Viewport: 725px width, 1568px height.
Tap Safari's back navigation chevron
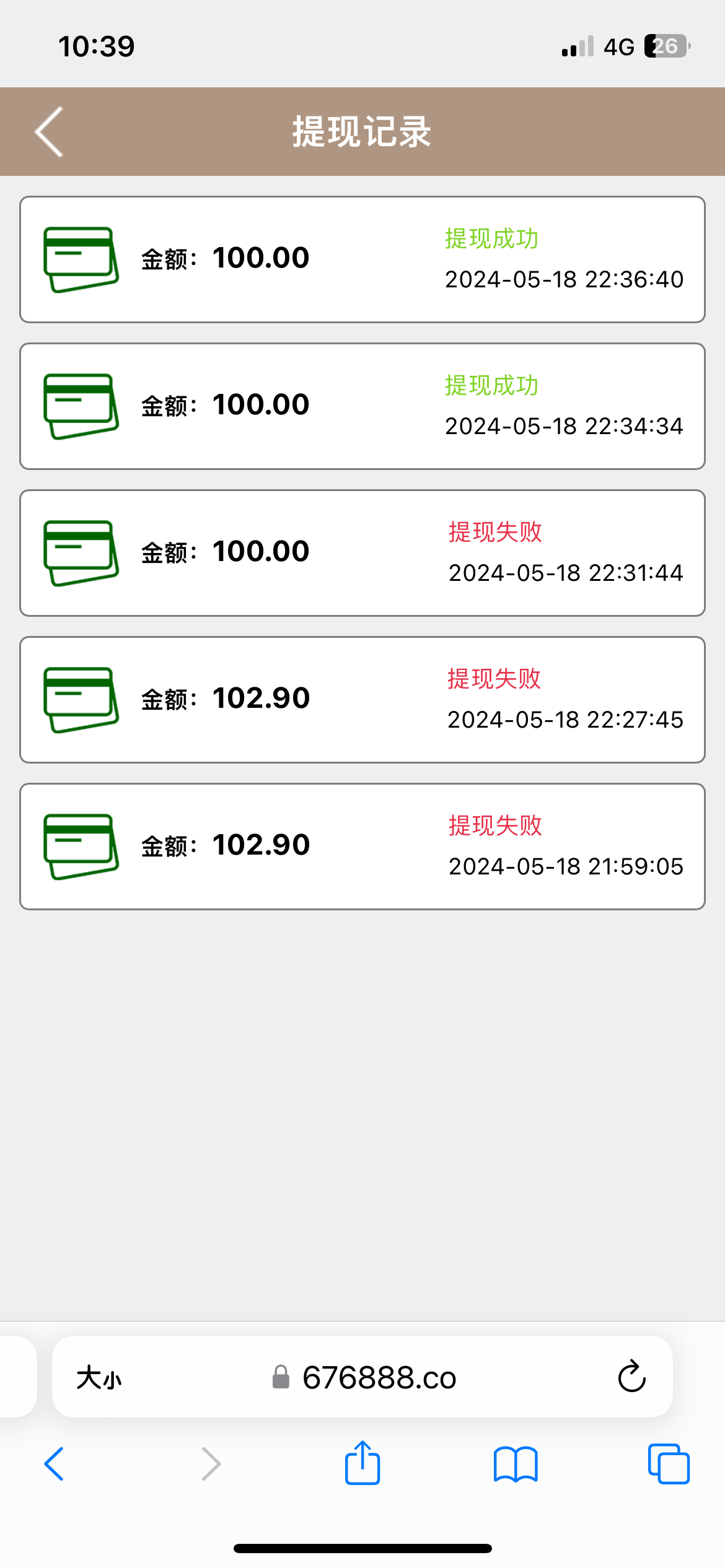pyautogui.click(x=55, y=1464)
